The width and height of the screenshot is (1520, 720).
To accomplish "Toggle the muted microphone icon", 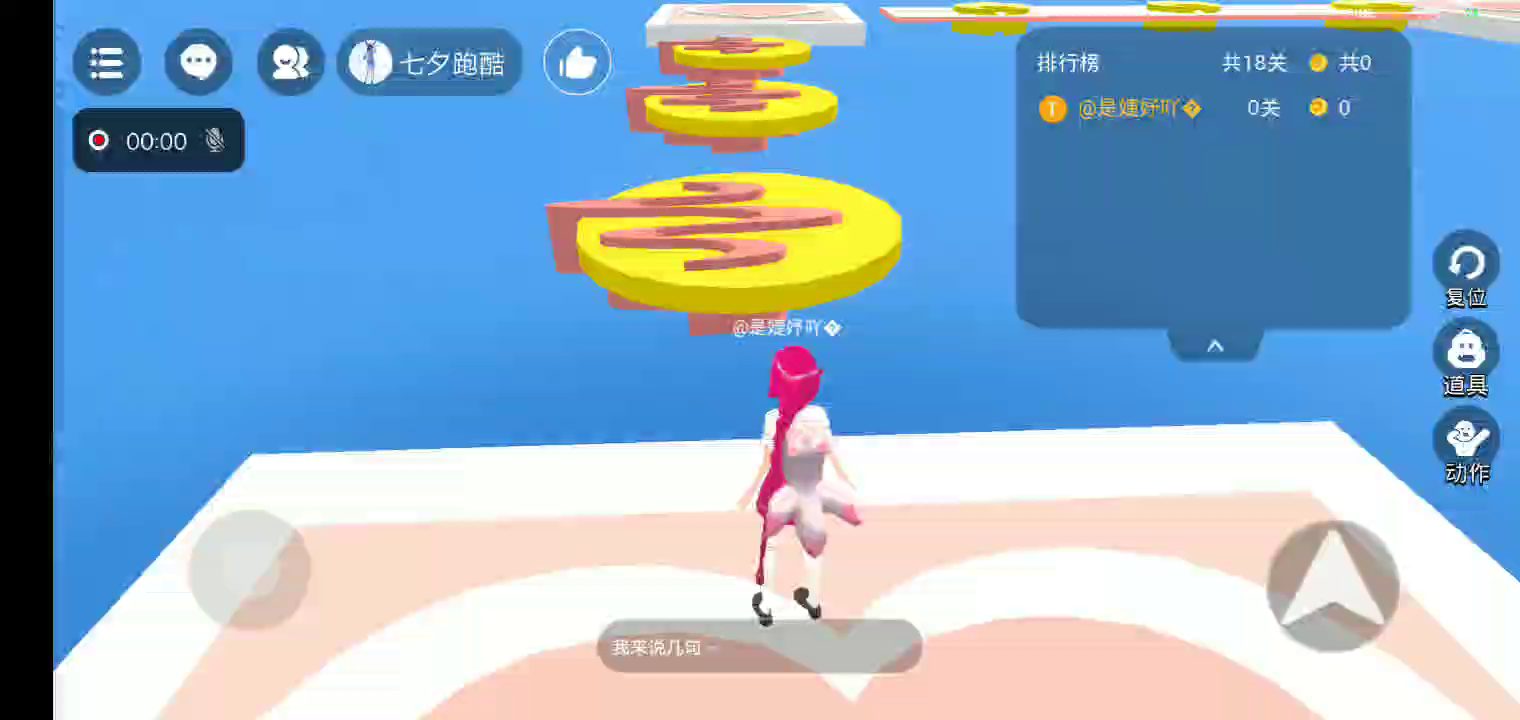I will [214, 141].
